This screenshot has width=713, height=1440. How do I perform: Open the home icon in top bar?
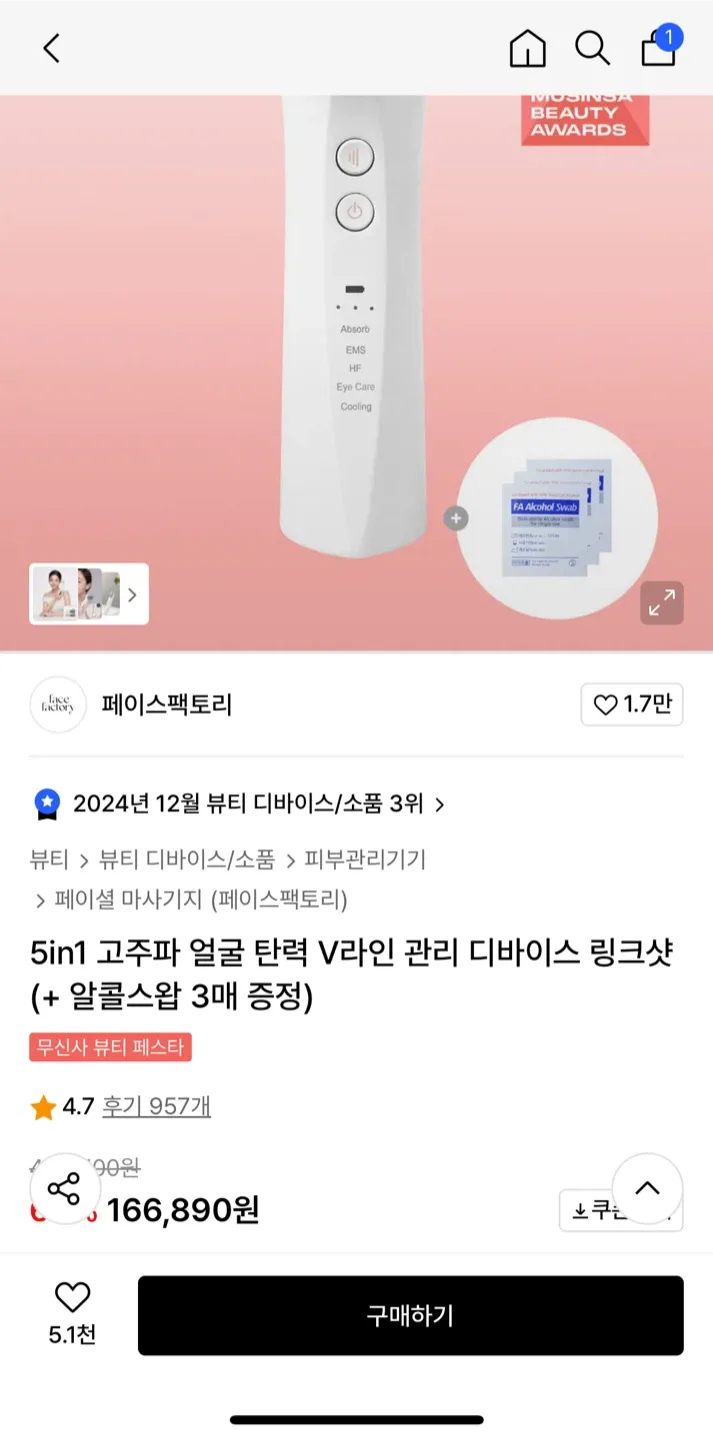pos(527,47)
